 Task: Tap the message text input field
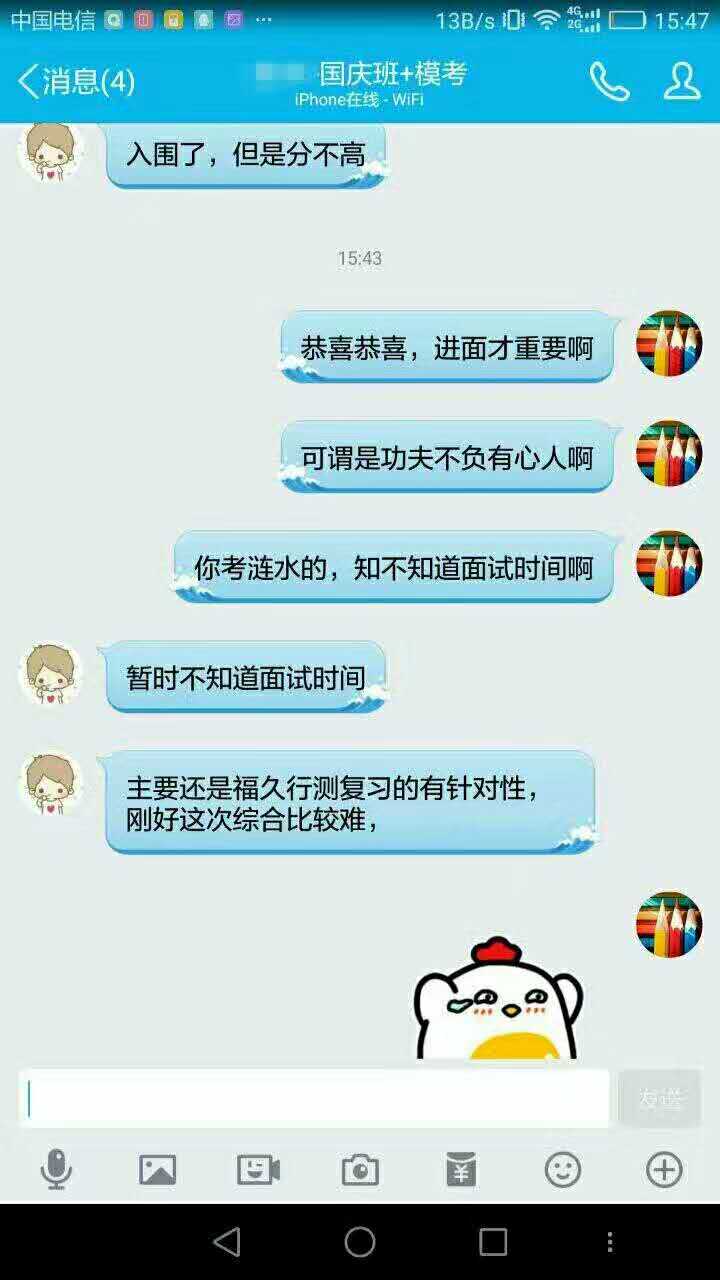[314, 1098]
